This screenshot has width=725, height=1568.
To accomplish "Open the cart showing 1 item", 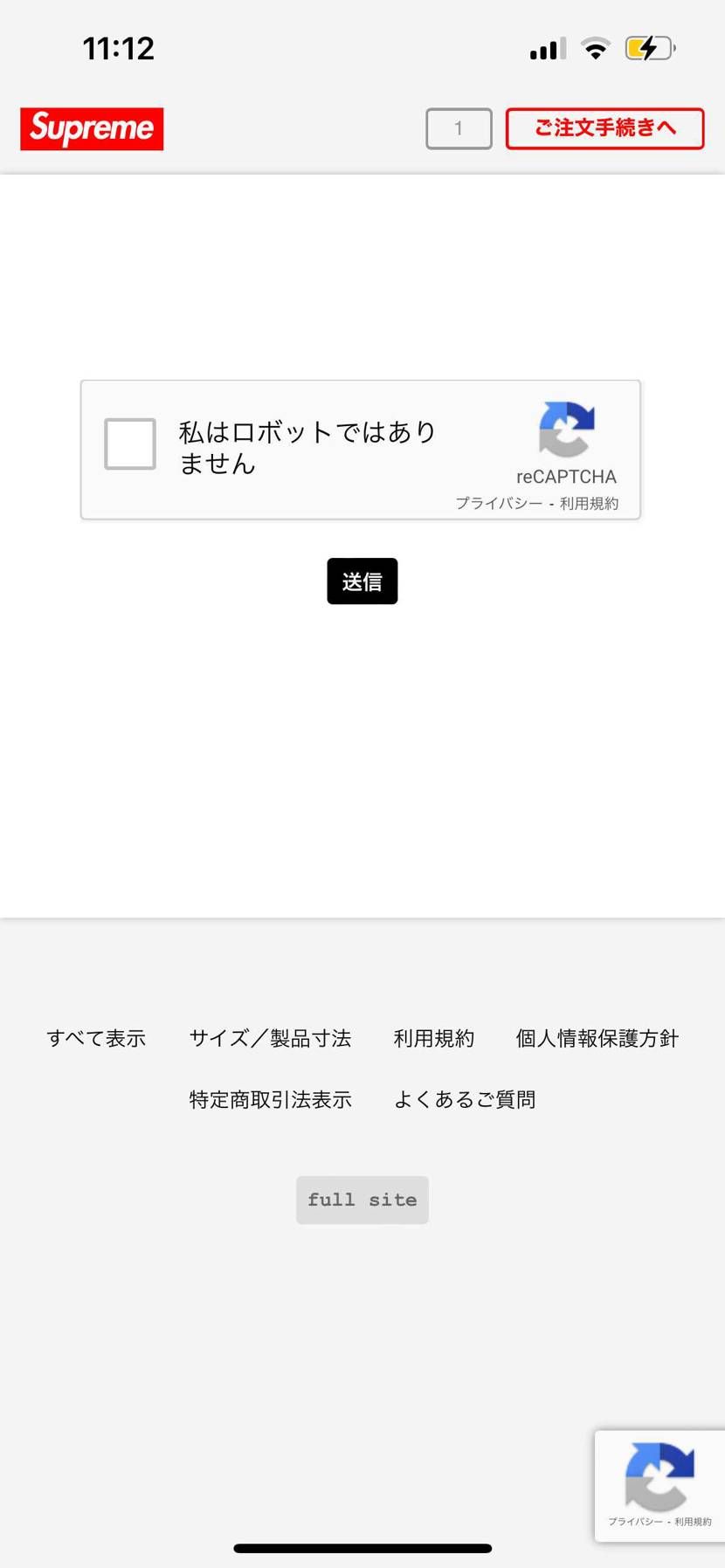I will coord(459,128).
